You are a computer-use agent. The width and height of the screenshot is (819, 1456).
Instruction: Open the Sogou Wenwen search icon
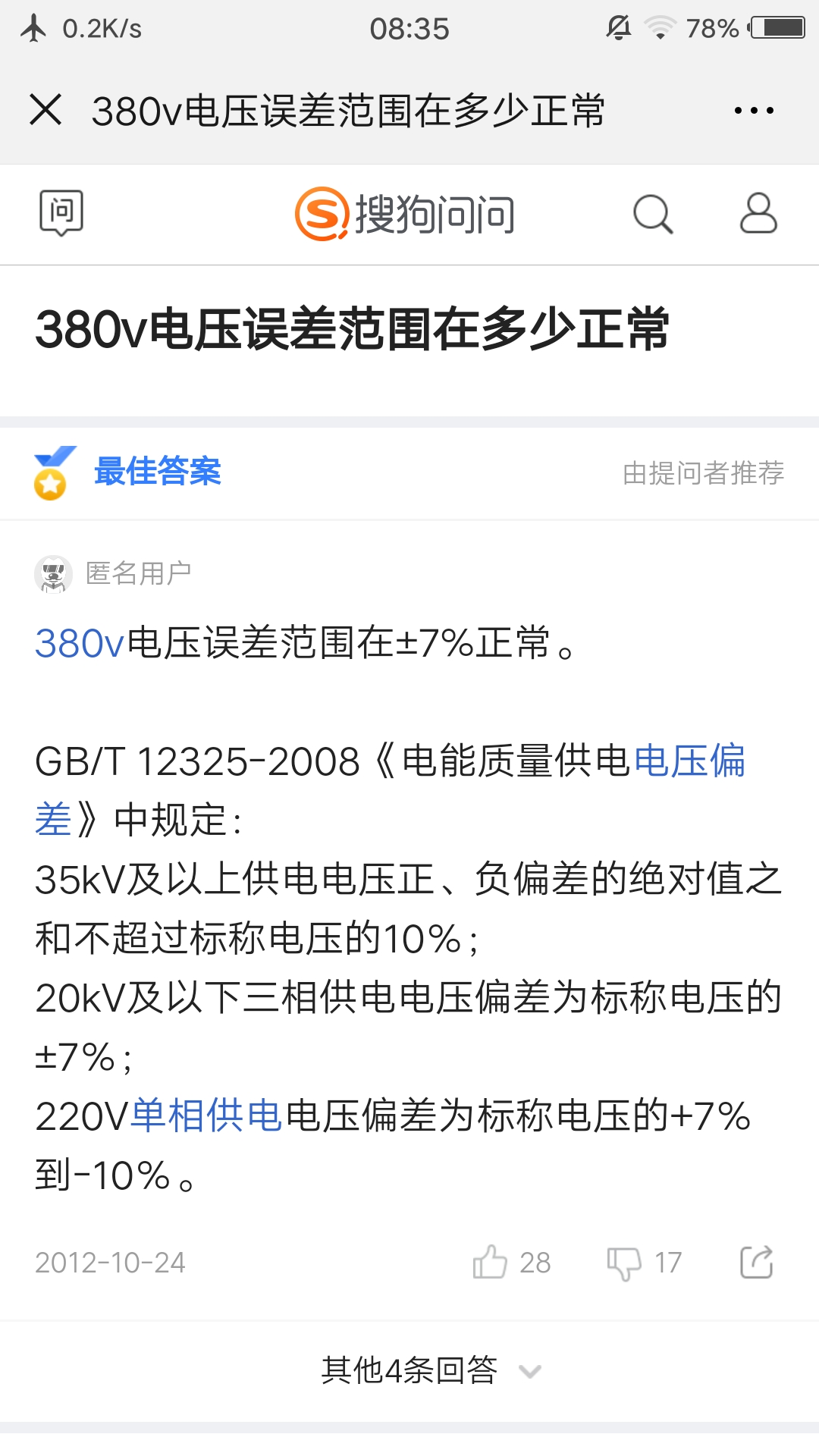point(653,214)
